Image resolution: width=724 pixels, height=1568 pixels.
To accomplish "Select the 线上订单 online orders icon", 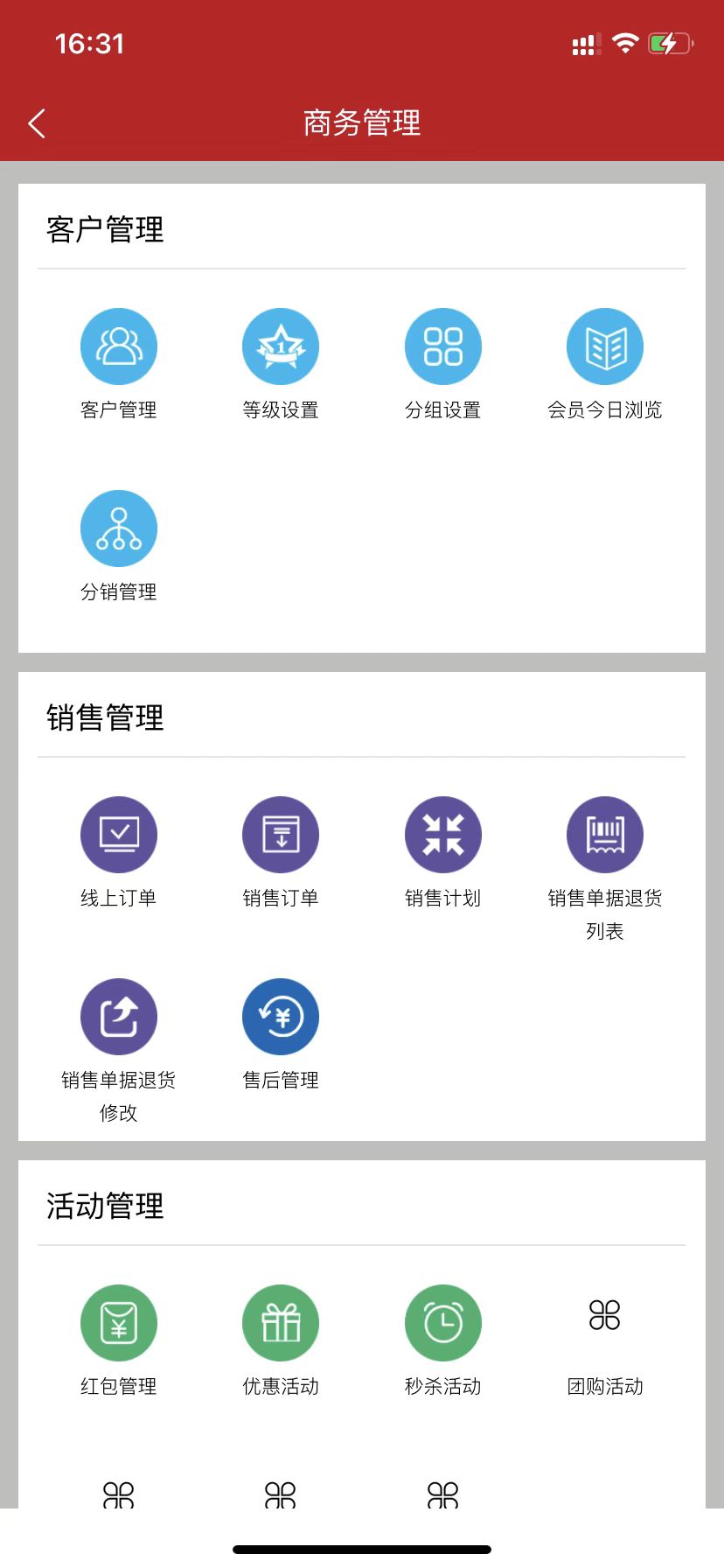I will click(119, 834).
